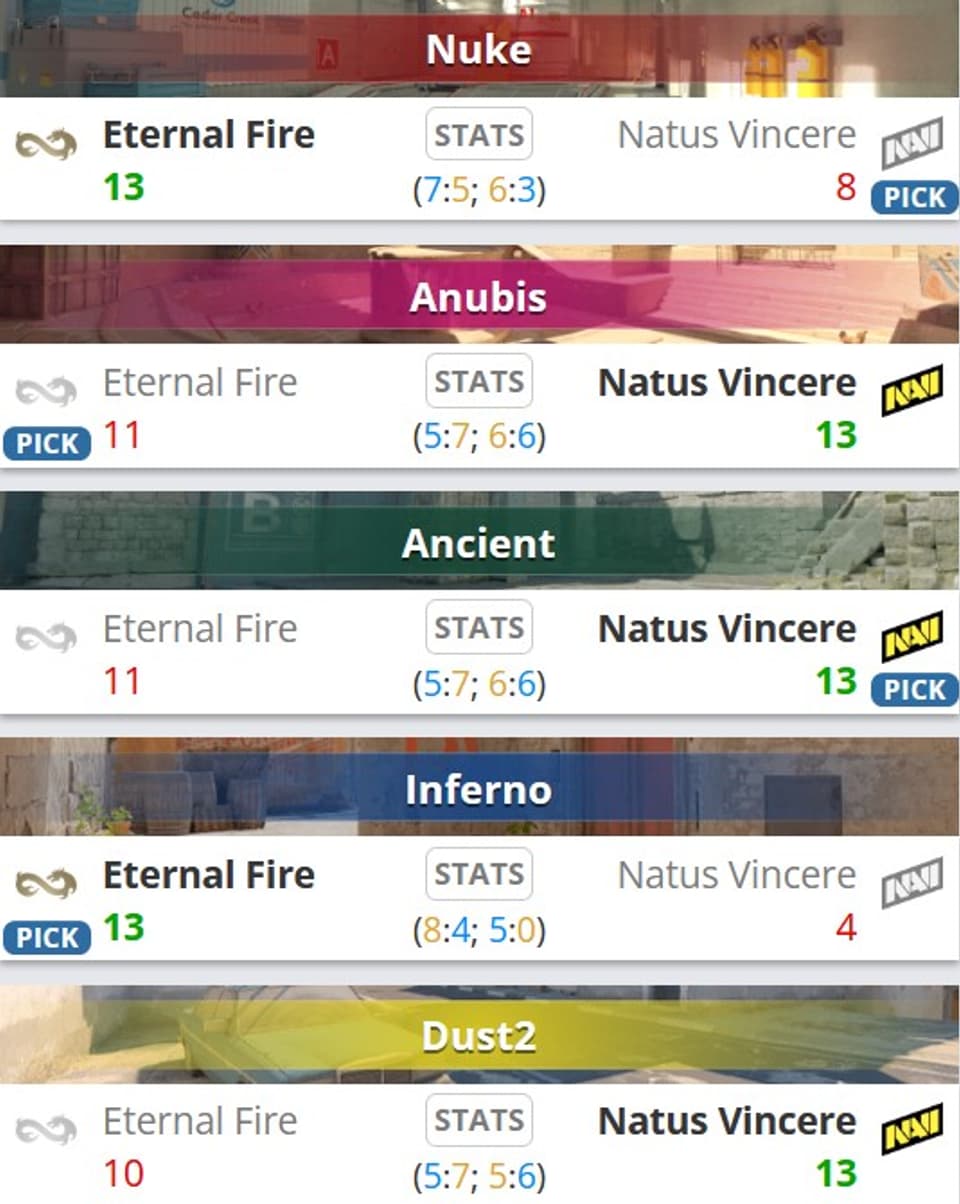Open Eternal Fire team in Inferno row
Image resolution: width=960 pixels, height=1204 pixels.
(208, 874)
